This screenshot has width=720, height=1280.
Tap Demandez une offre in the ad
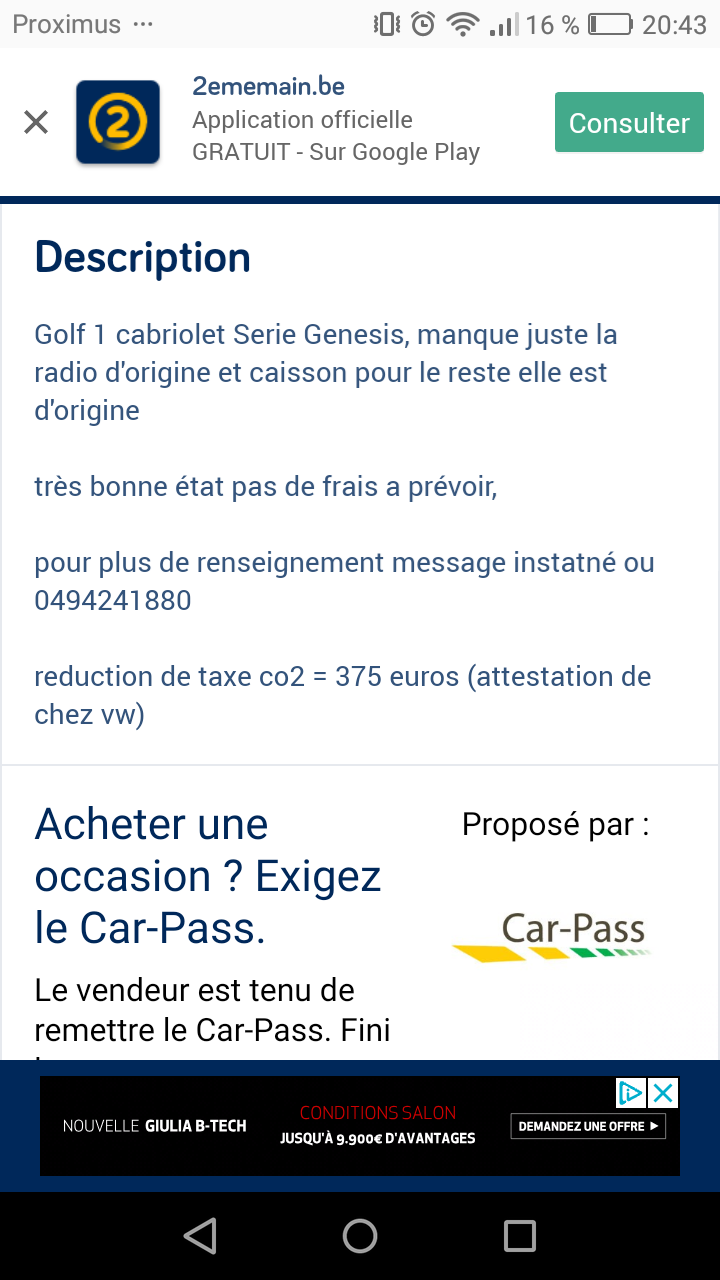[588, 1126]
